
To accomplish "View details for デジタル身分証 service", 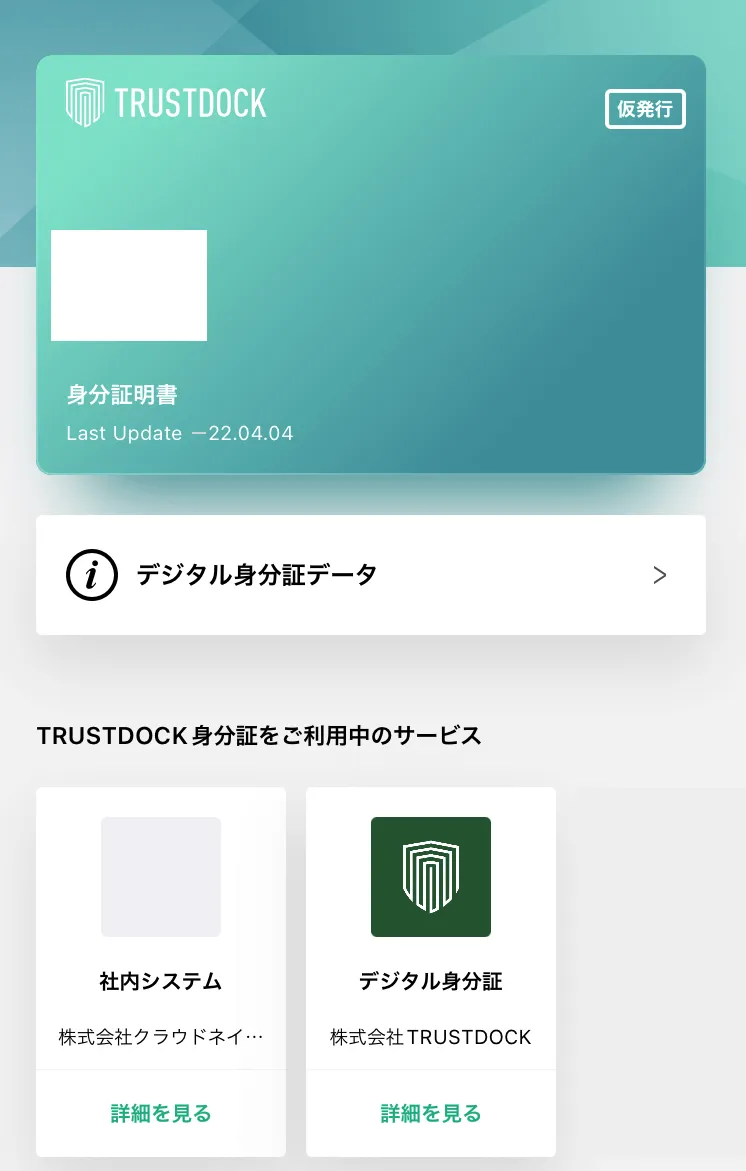I will (431, 1113).
